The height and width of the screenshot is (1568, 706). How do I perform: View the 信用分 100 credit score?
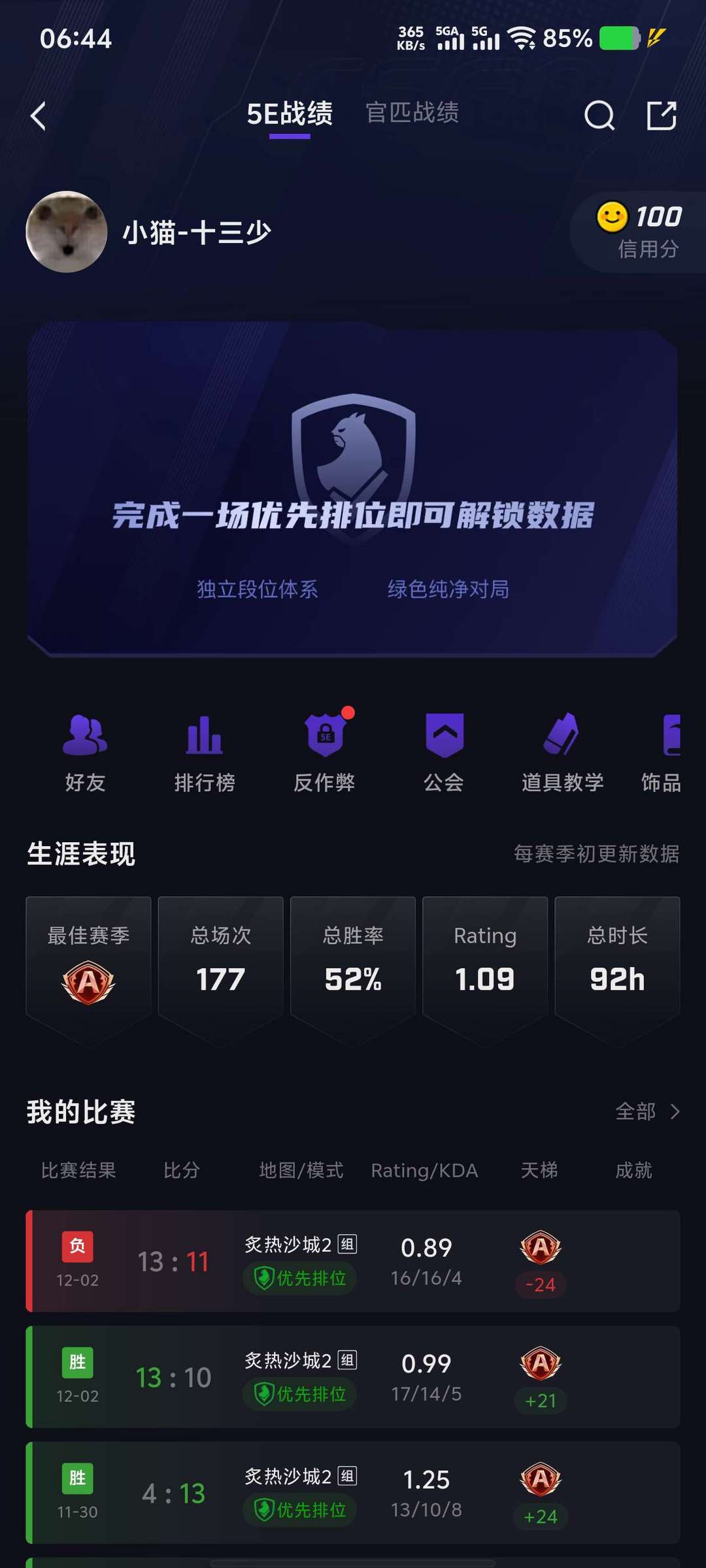638,232
